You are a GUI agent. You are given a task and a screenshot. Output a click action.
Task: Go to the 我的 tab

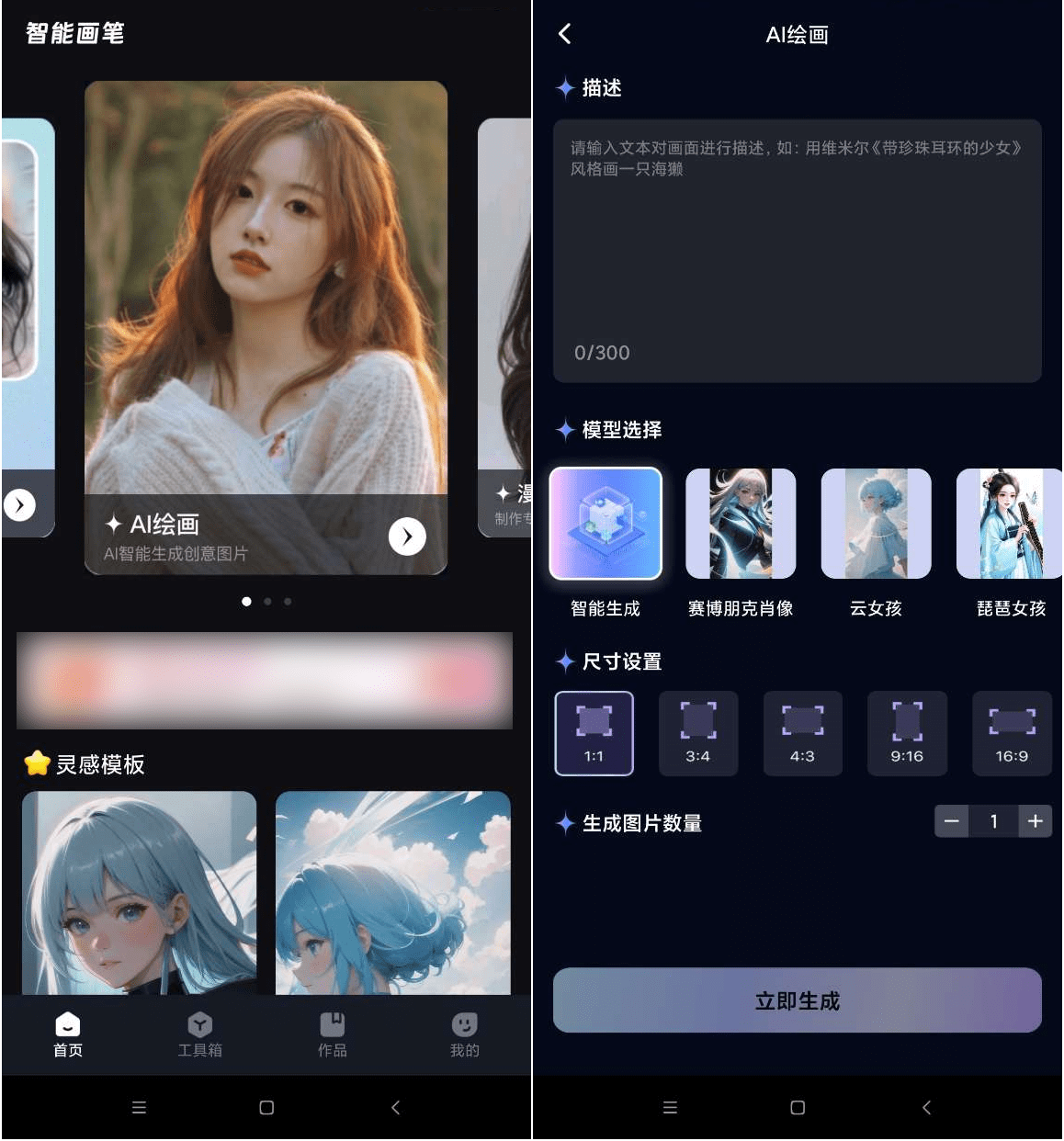[464, 1034]
